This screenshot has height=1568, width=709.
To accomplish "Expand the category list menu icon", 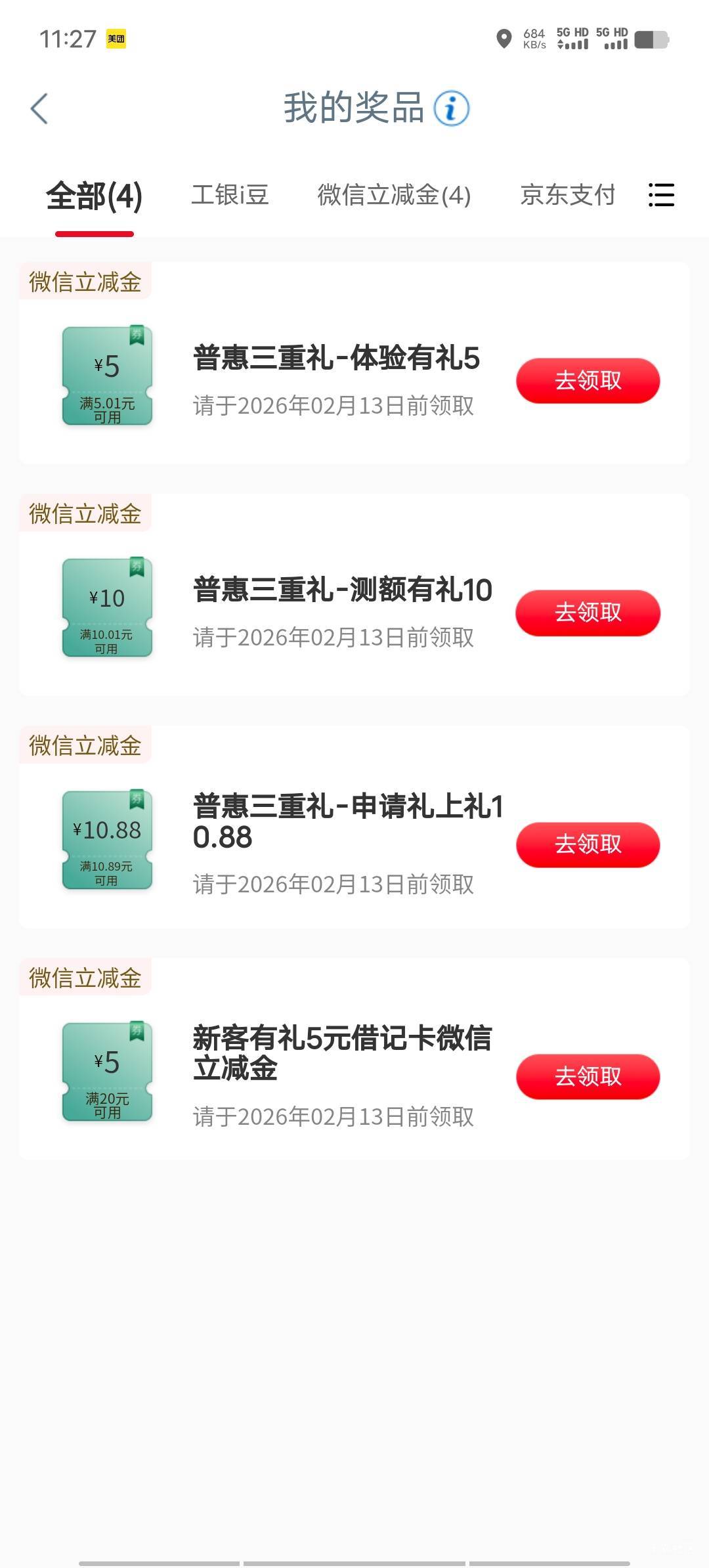I will point(661,195).
